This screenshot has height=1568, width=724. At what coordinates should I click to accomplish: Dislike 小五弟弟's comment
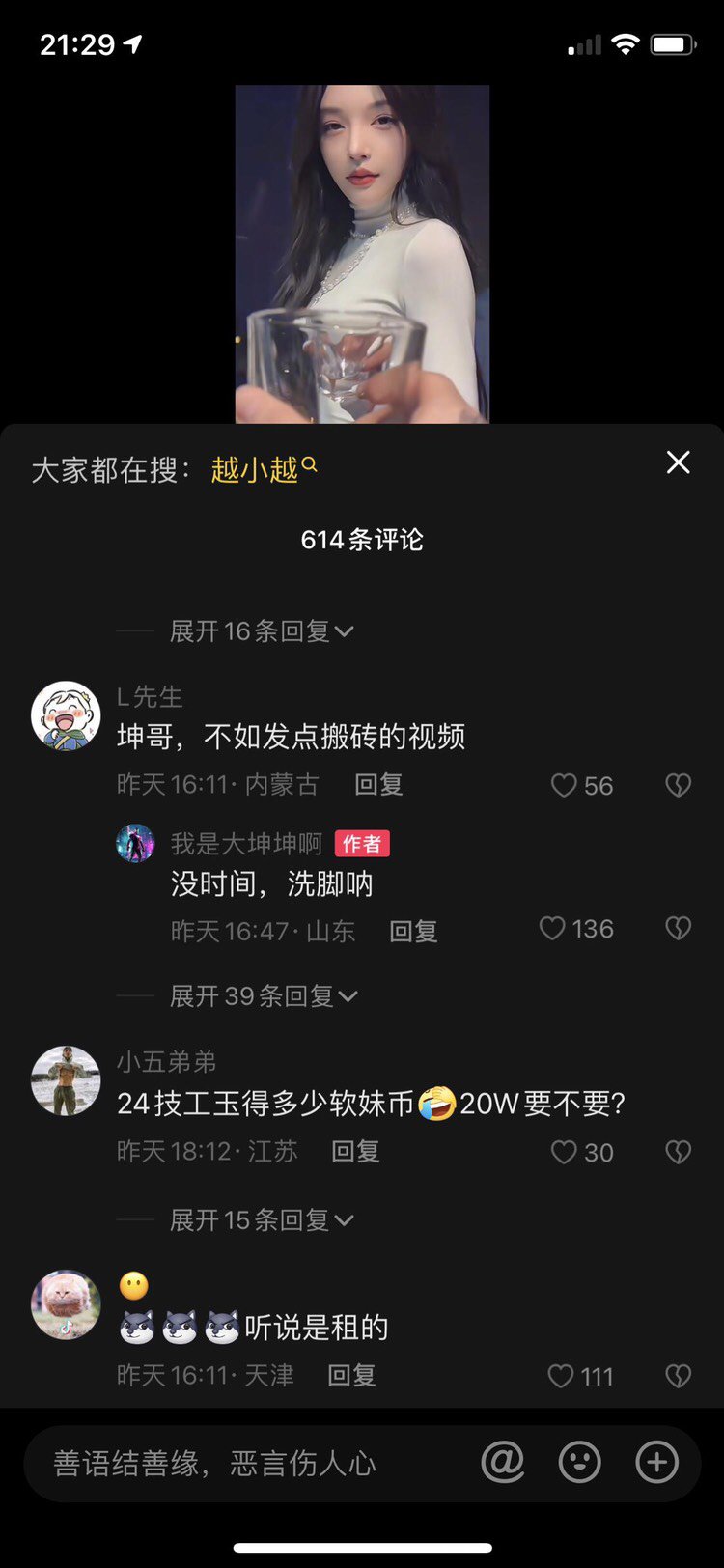(679, 1152)
